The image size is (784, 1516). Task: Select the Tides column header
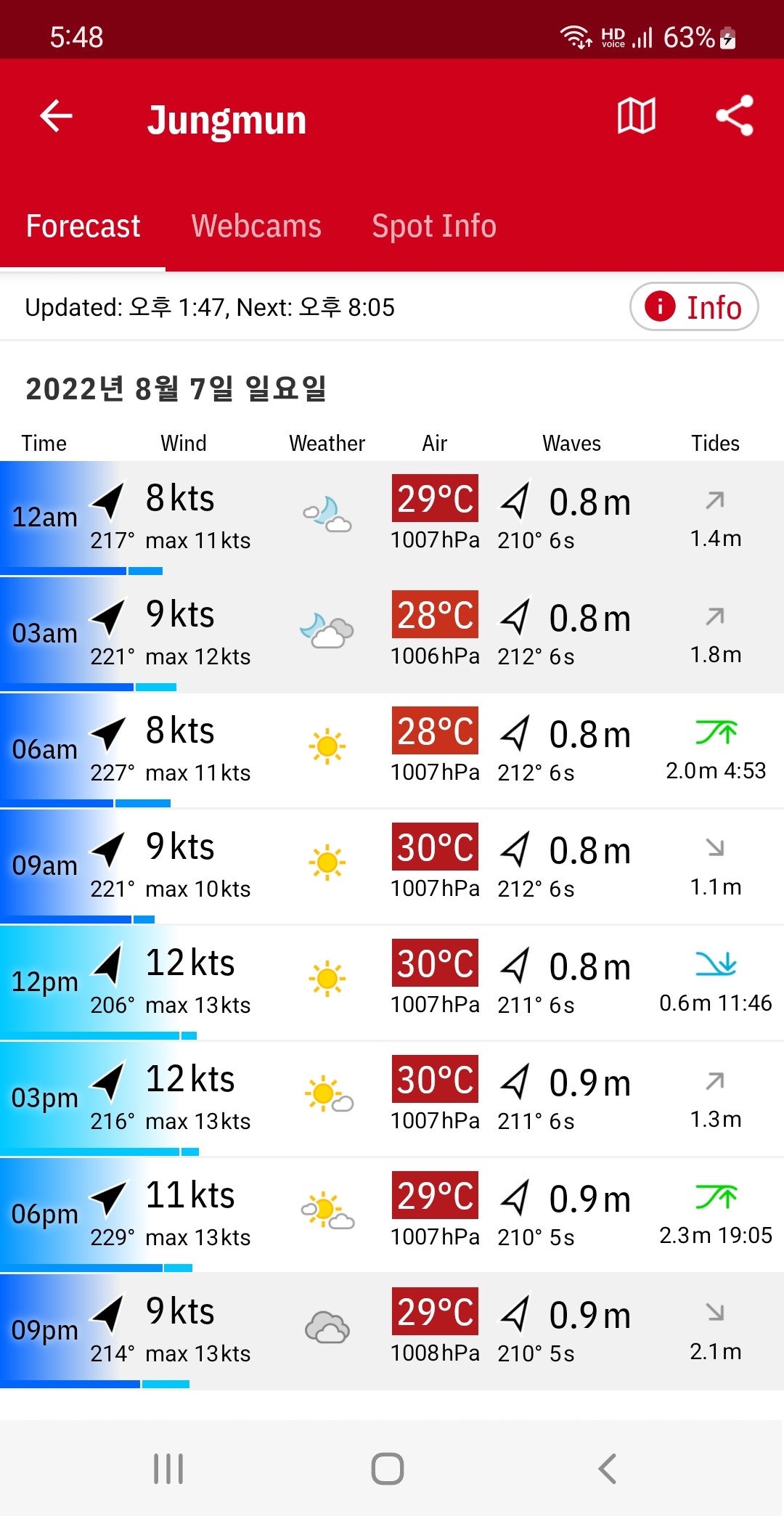click(x=715, y=442)
